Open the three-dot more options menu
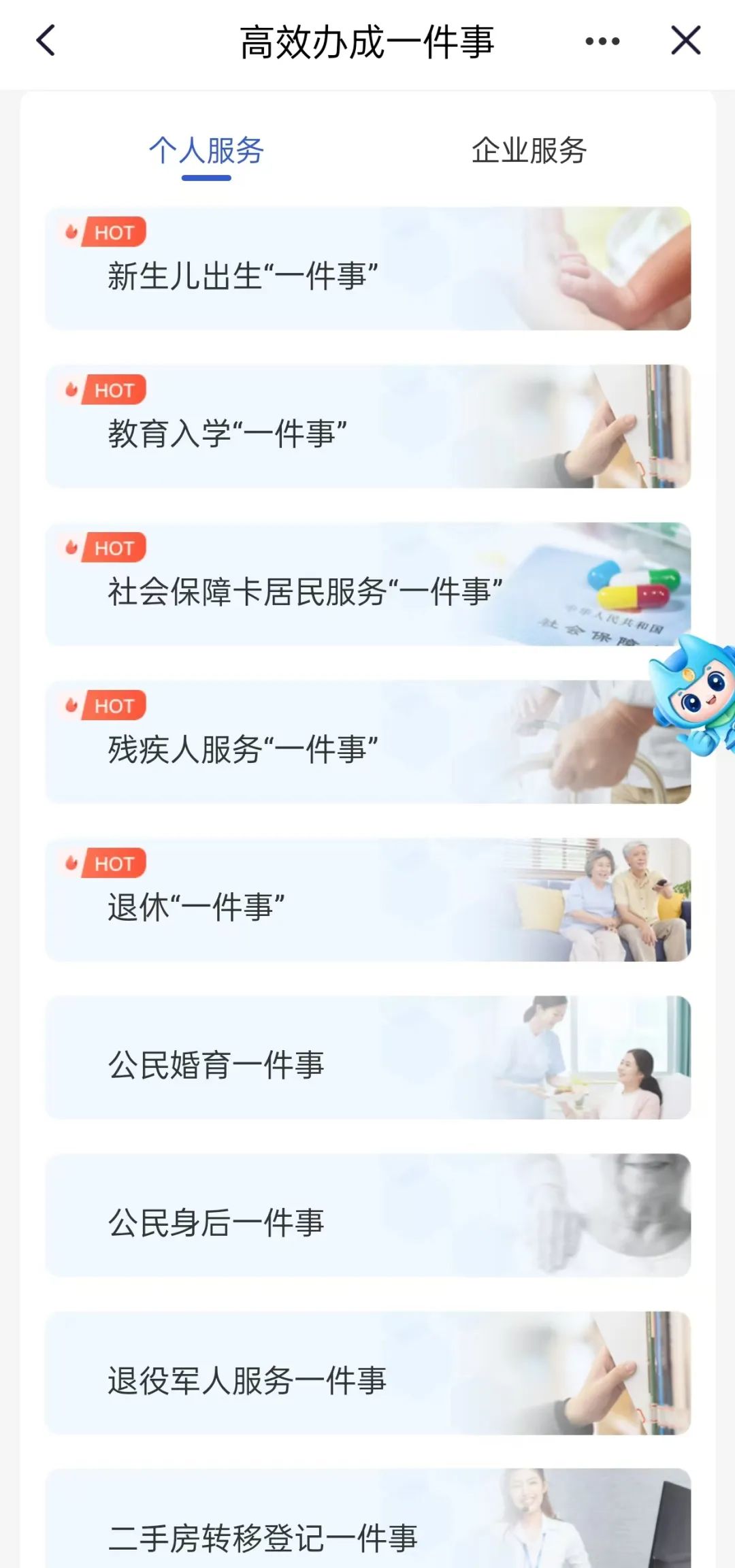Image resolution: width=735 pixels, height=1568 pixels. coord(602,42)
